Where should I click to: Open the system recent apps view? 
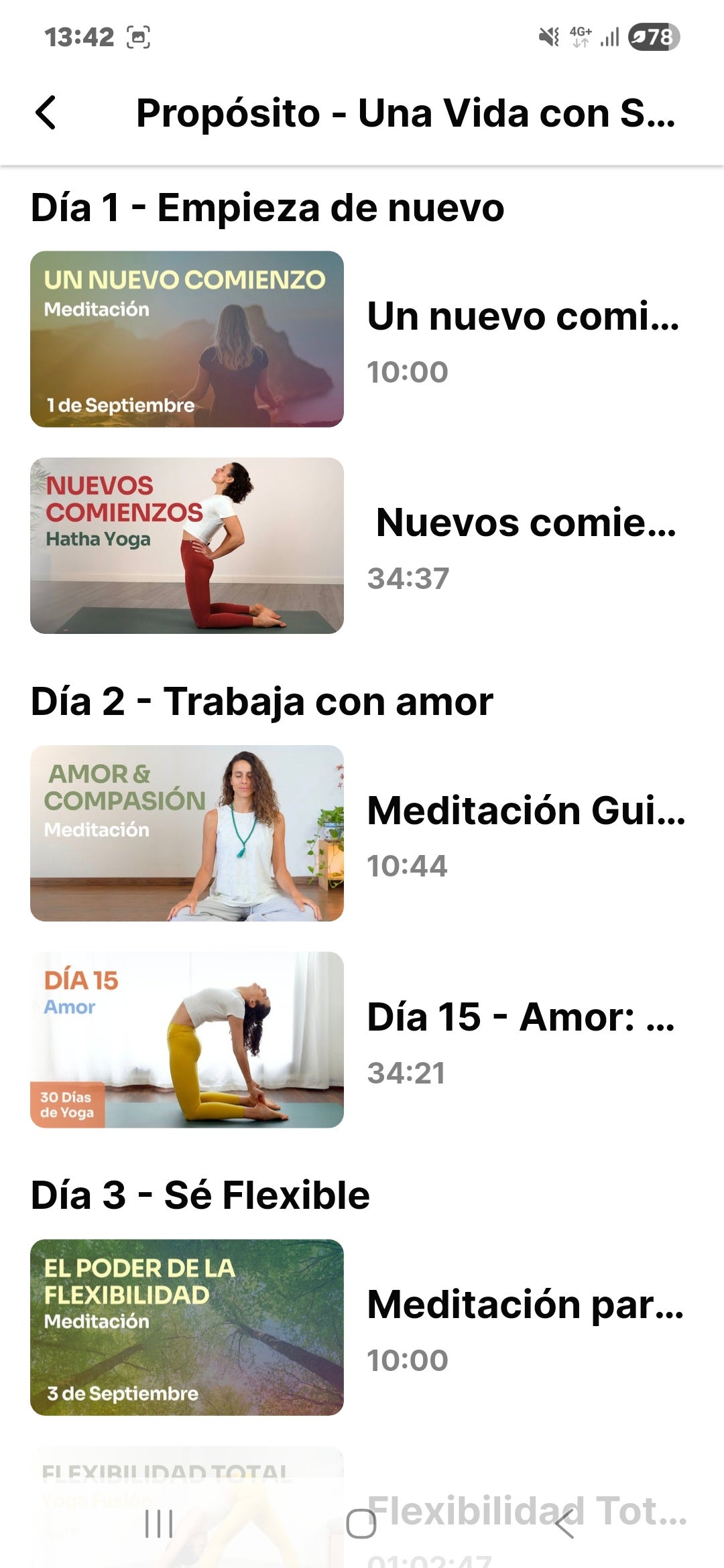click(x=159, y=1524)
